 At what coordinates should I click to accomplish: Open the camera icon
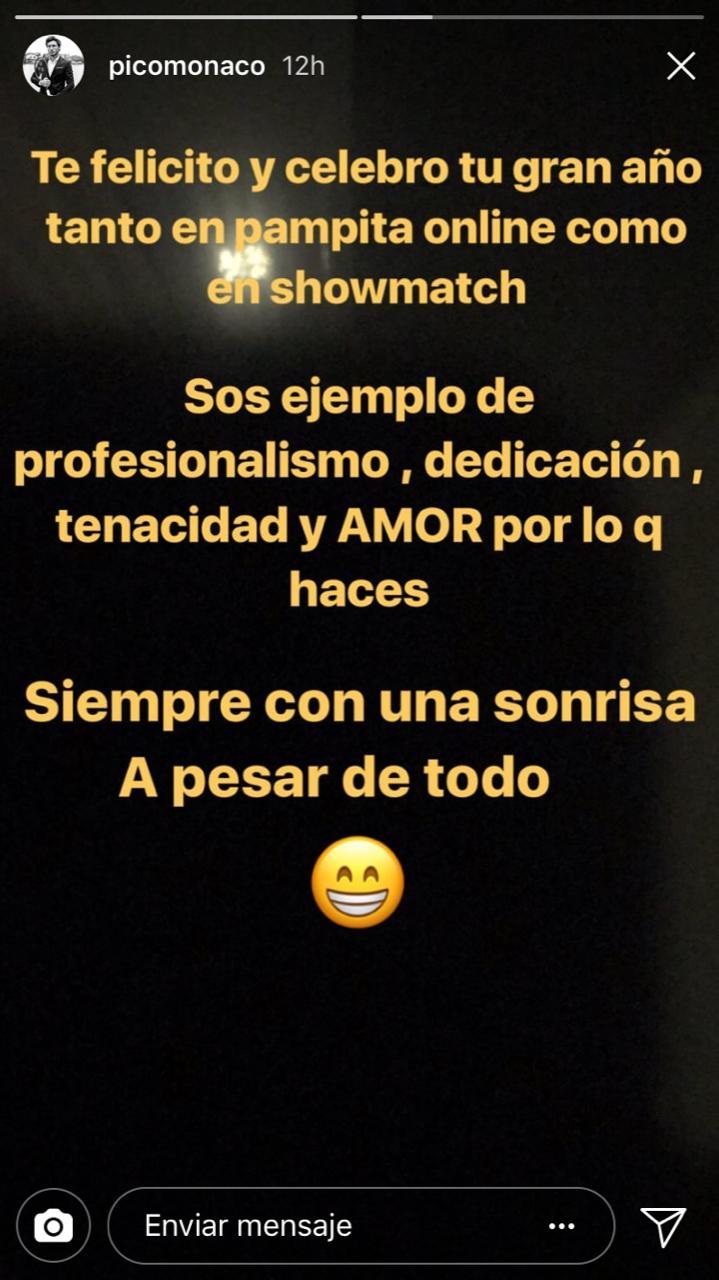tap(53, 1225)
